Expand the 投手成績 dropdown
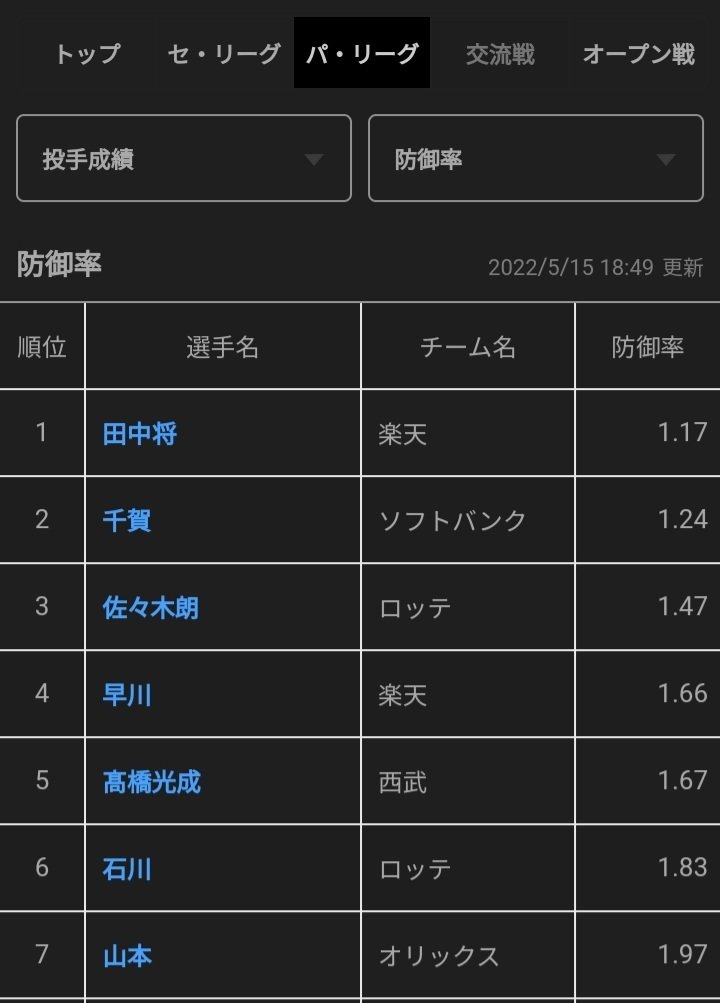Screen dimensions: 720x1003 [x=184, y=159]
